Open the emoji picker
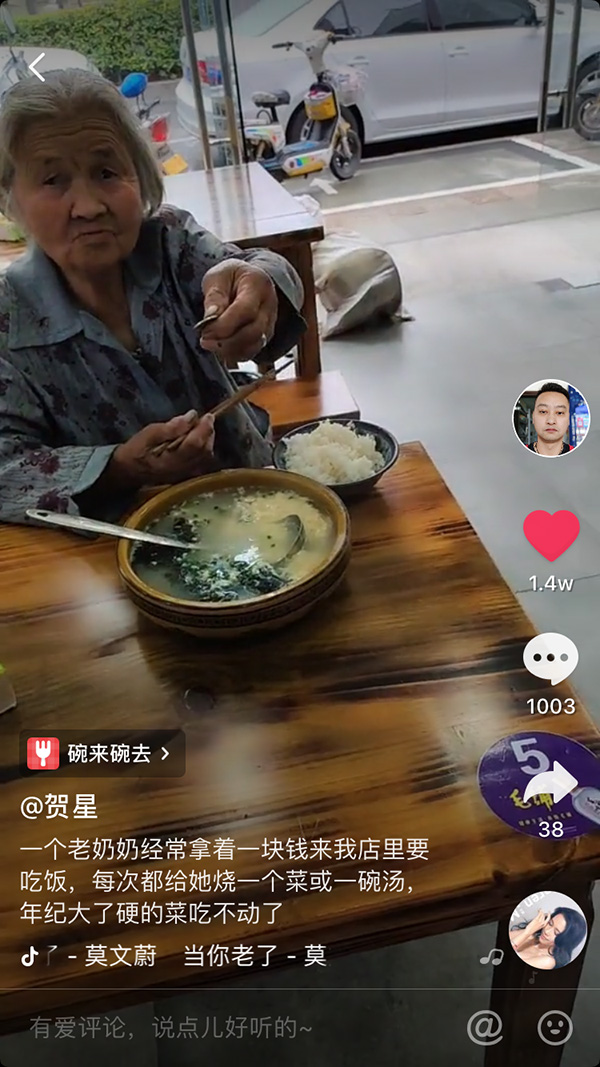The width and height of the screenshot is (600, 1067). point(555,1027)
